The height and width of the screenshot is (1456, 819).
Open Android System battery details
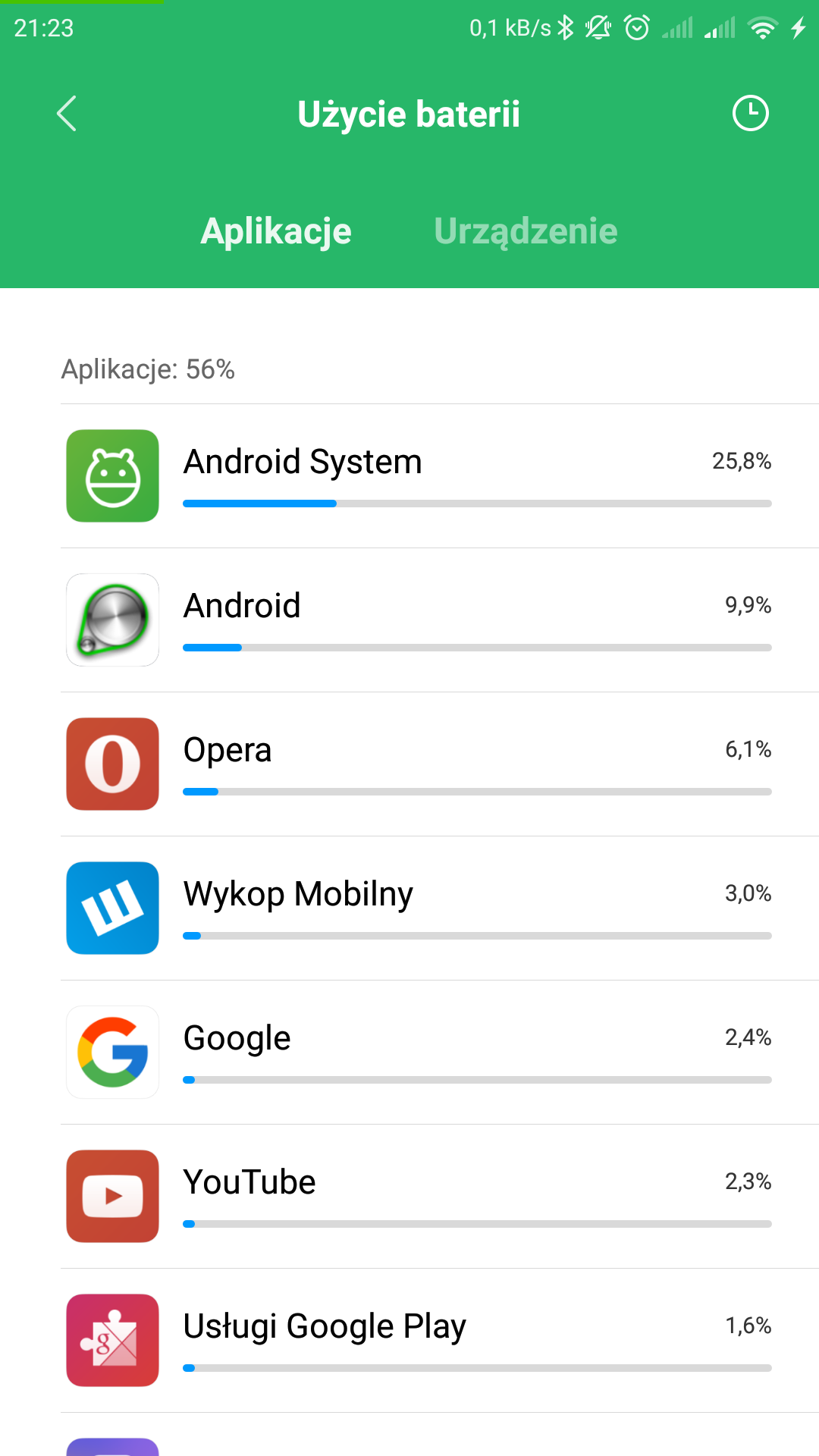[x=440, y=476]
